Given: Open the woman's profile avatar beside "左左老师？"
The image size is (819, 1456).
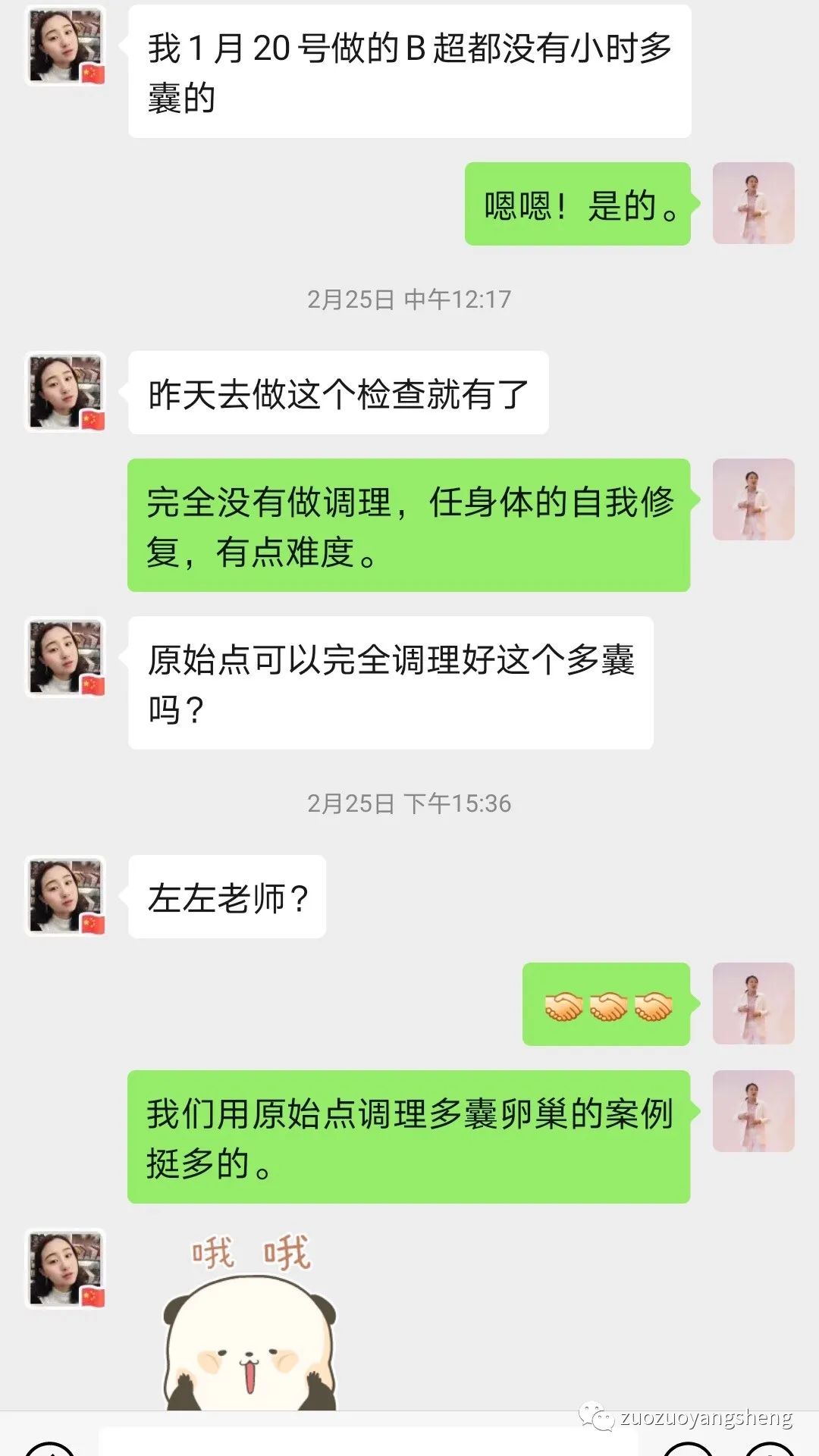Looking at the screenshot, I should coord(64,897).
